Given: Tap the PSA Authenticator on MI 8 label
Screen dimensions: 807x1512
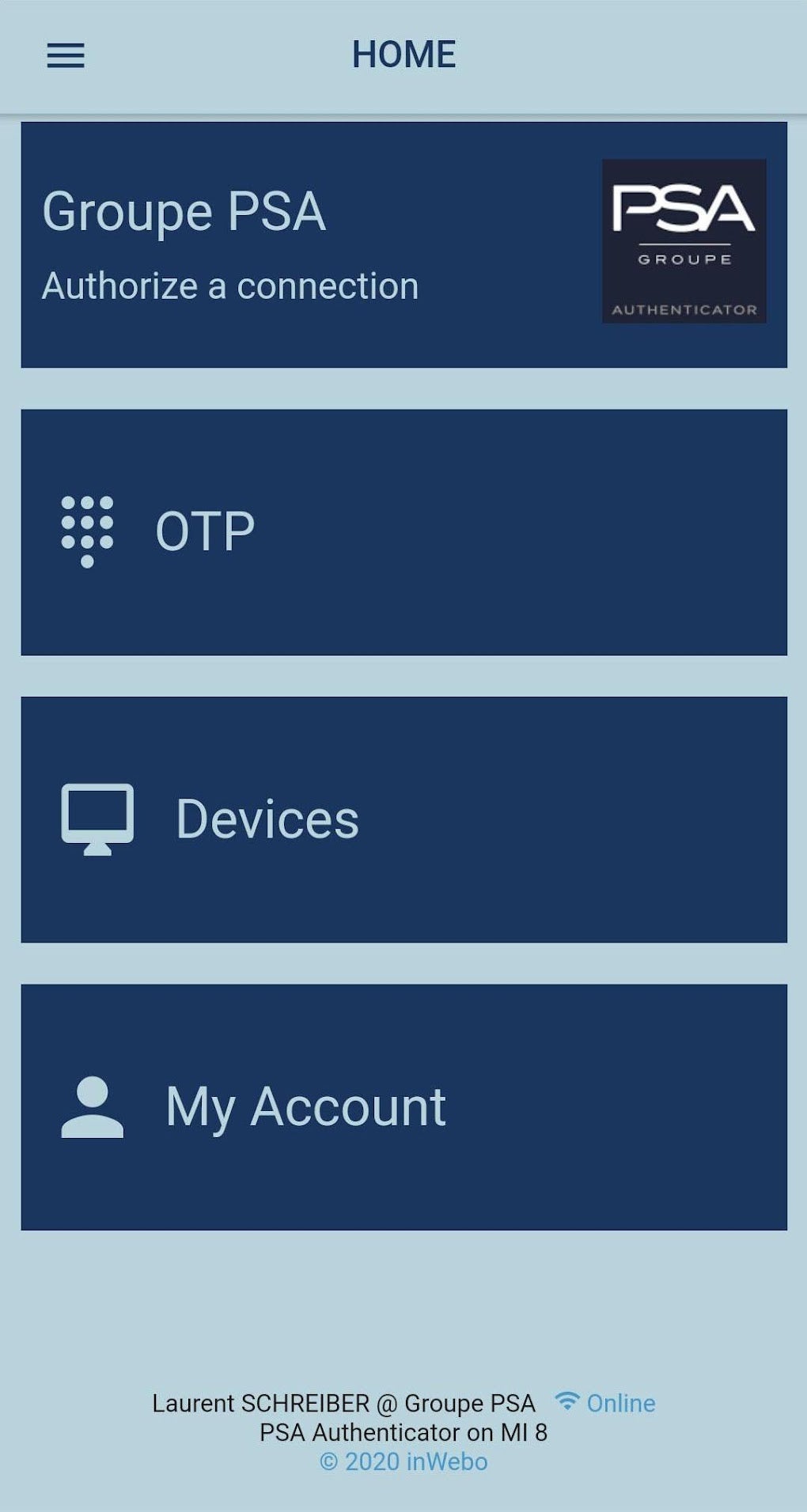Looking at the screenshot, I should point(403,1431).
